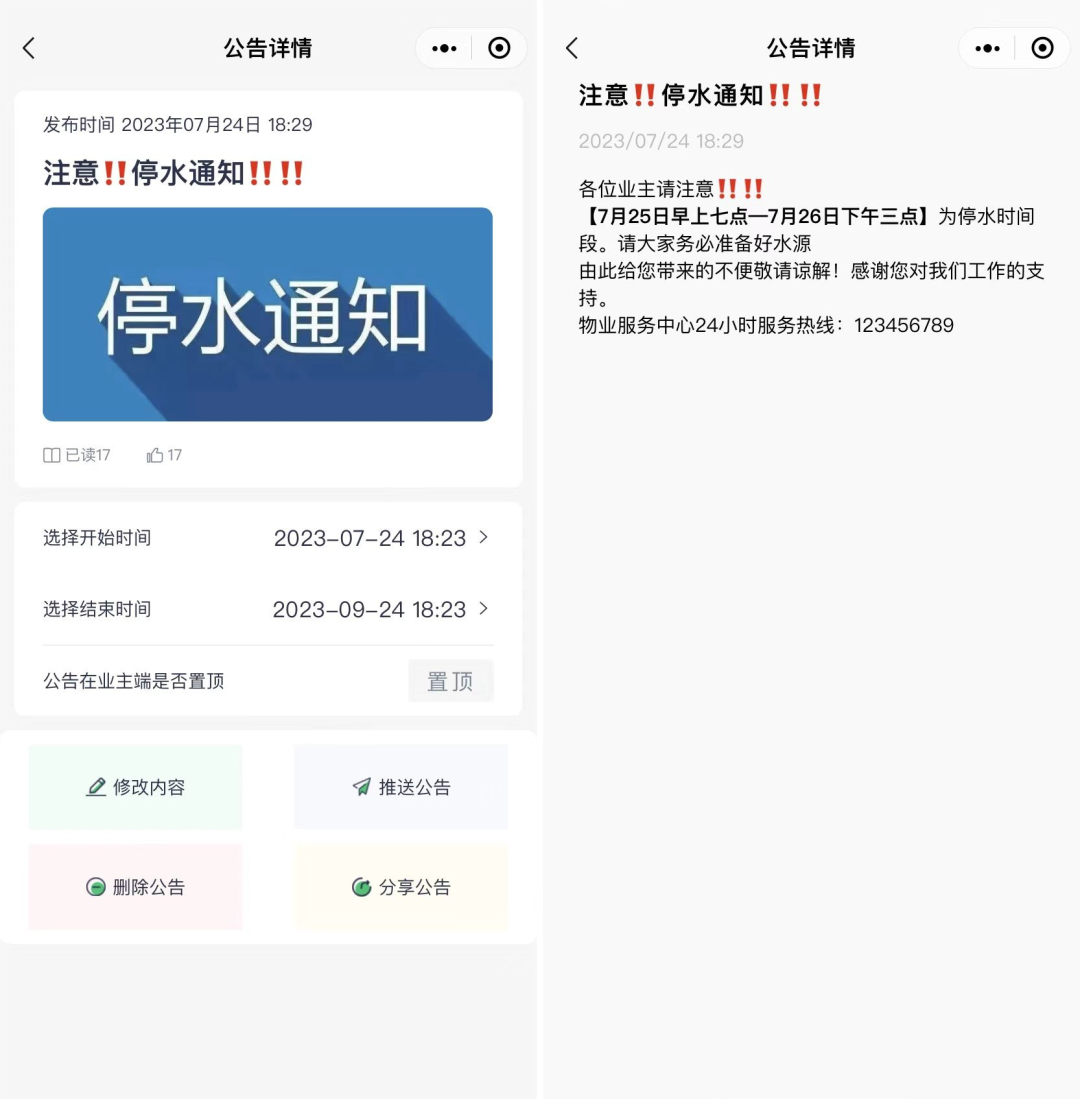Go back from the right 公告详情 screen
Viewport: 1080px width, 1099px height.
(x=572, y=48)
